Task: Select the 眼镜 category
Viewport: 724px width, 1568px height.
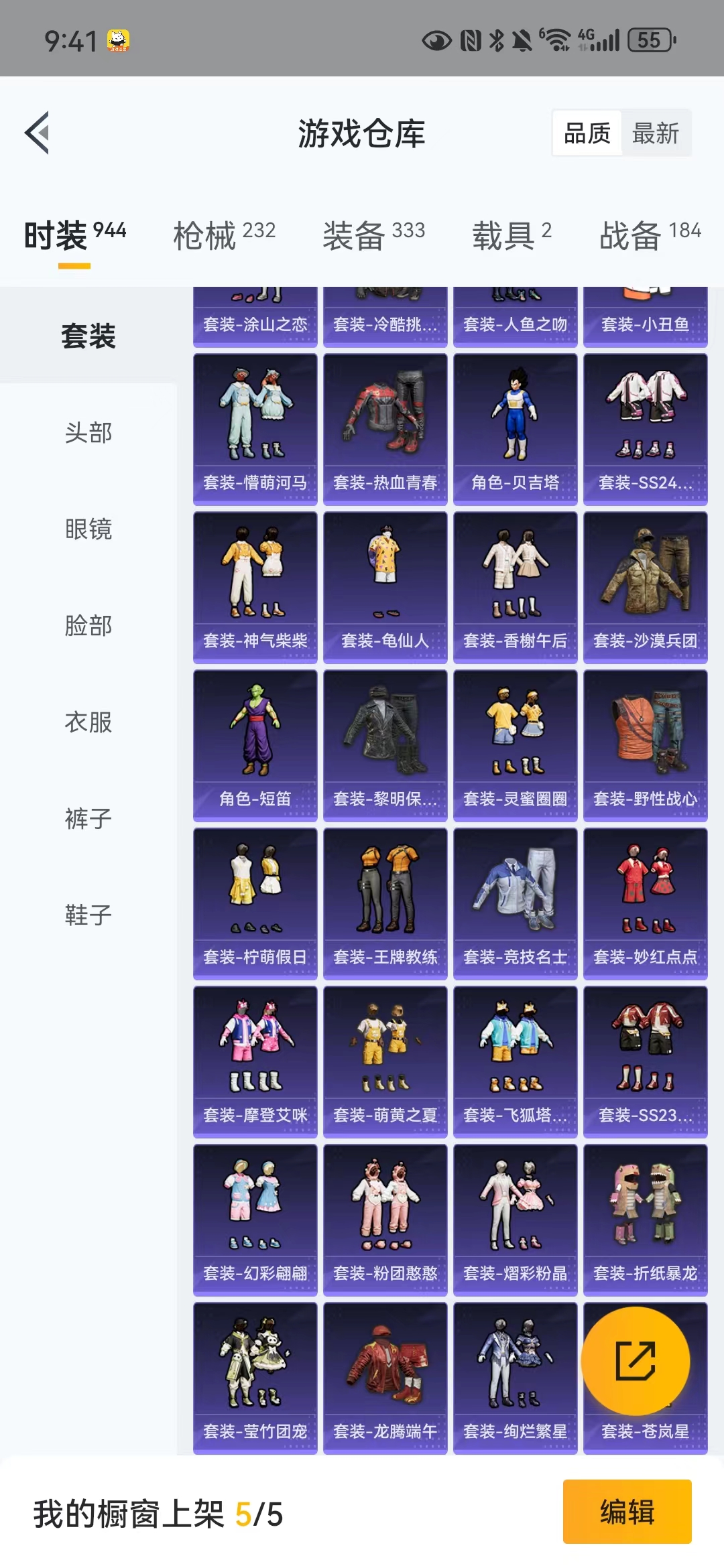Action: point(88,529)
